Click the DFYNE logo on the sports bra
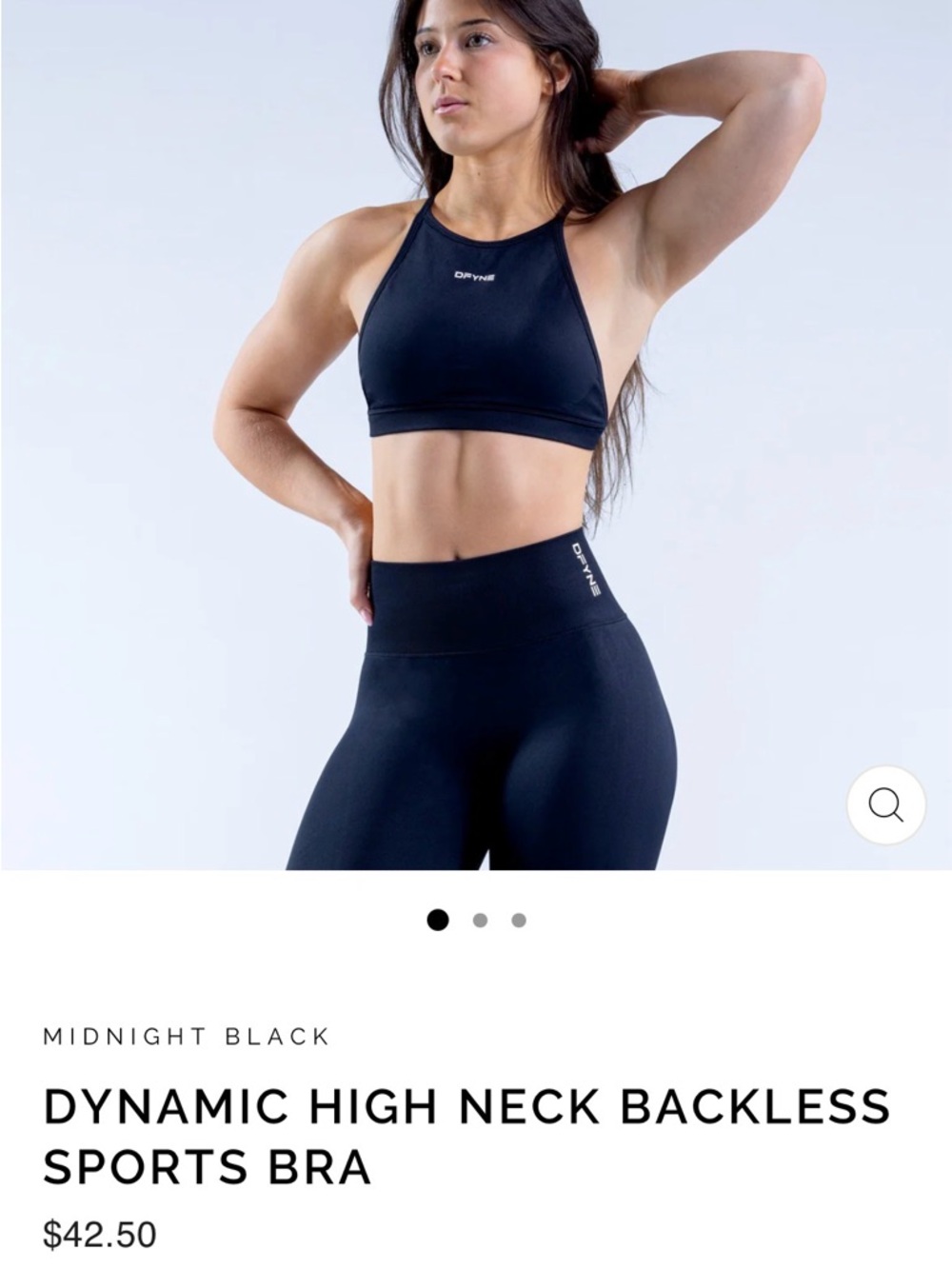The height and width of the screenshot is (1269, 952). (477, 276)
